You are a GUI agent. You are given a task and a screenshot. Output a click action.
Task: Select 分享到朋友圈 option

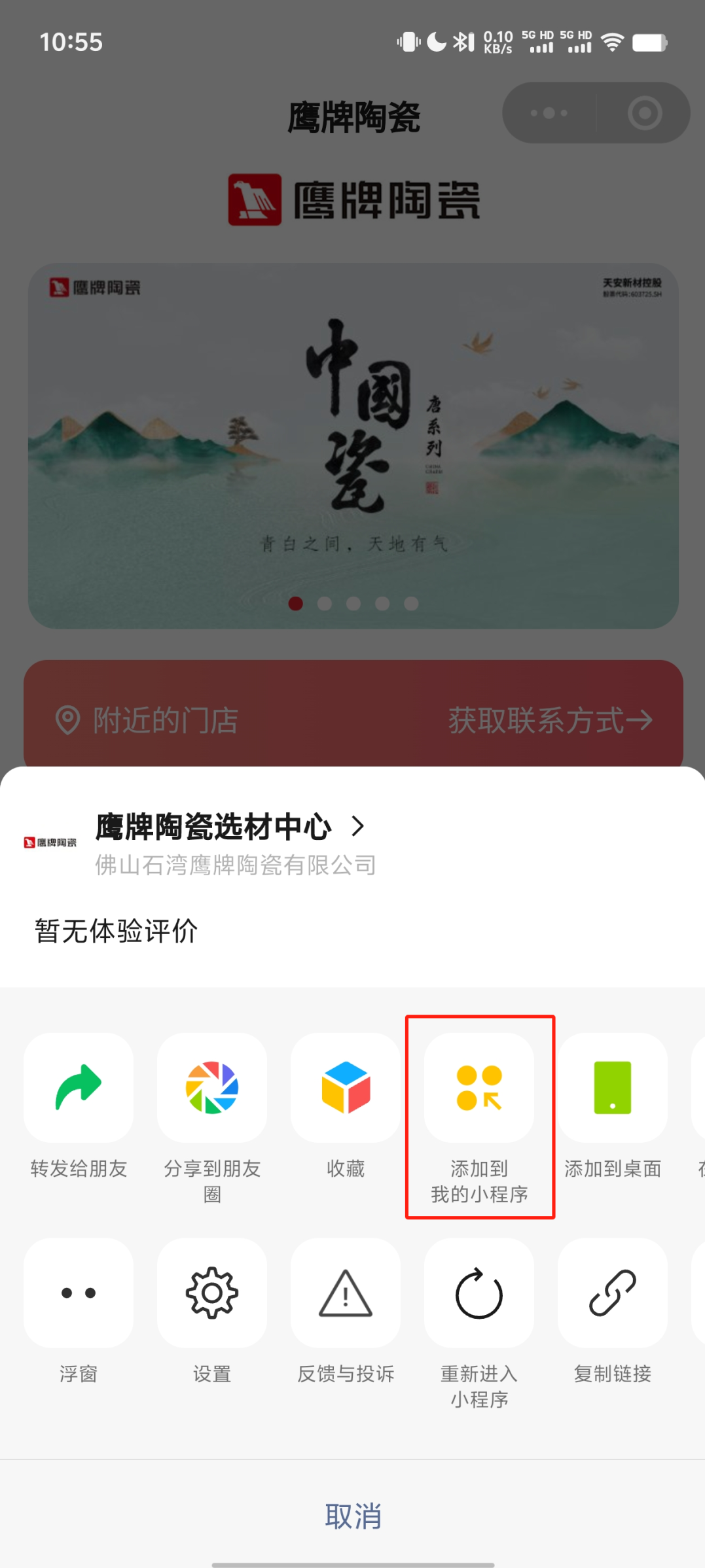[x=211, y=1088]
